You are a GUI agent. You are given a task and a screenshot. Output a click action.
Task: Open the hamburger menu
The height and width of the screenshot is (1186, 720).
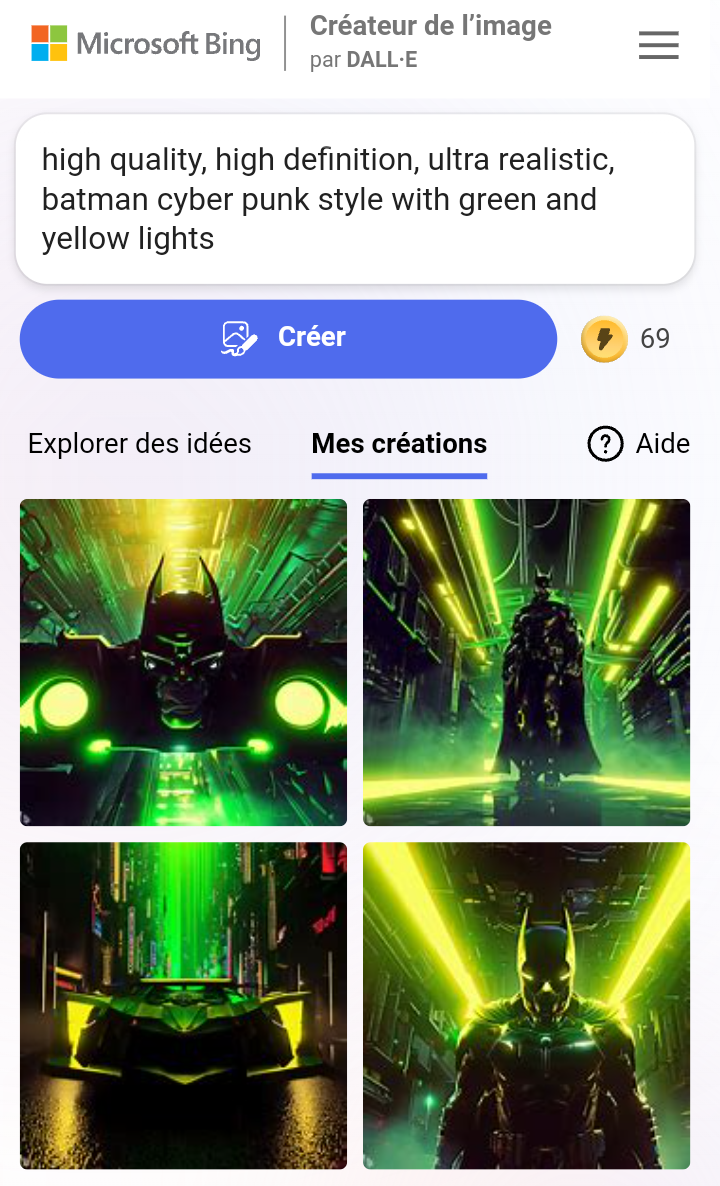(x=658, y=45)
